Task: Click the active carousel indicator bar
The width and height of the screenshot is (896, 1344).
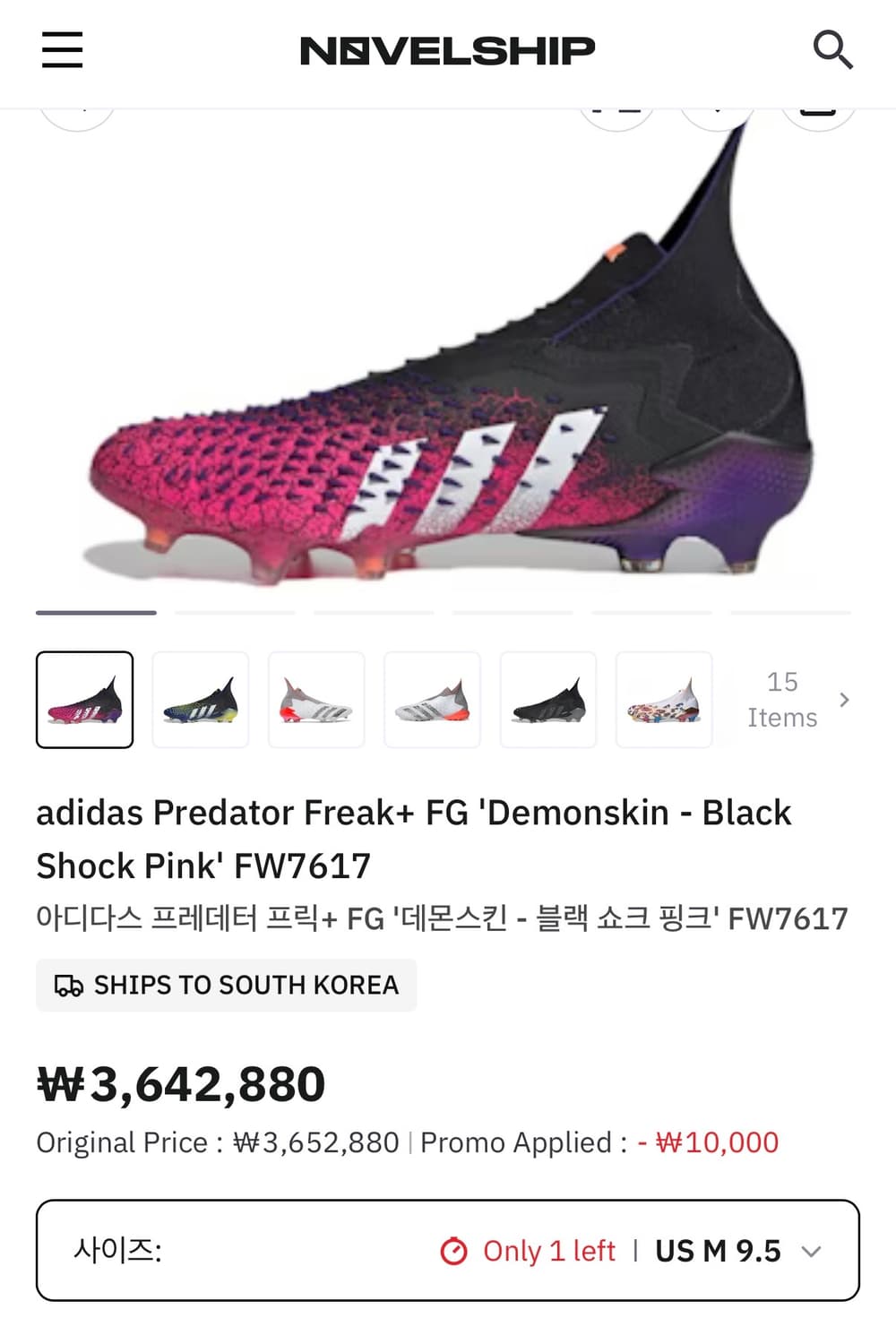Action: point(96,613)
